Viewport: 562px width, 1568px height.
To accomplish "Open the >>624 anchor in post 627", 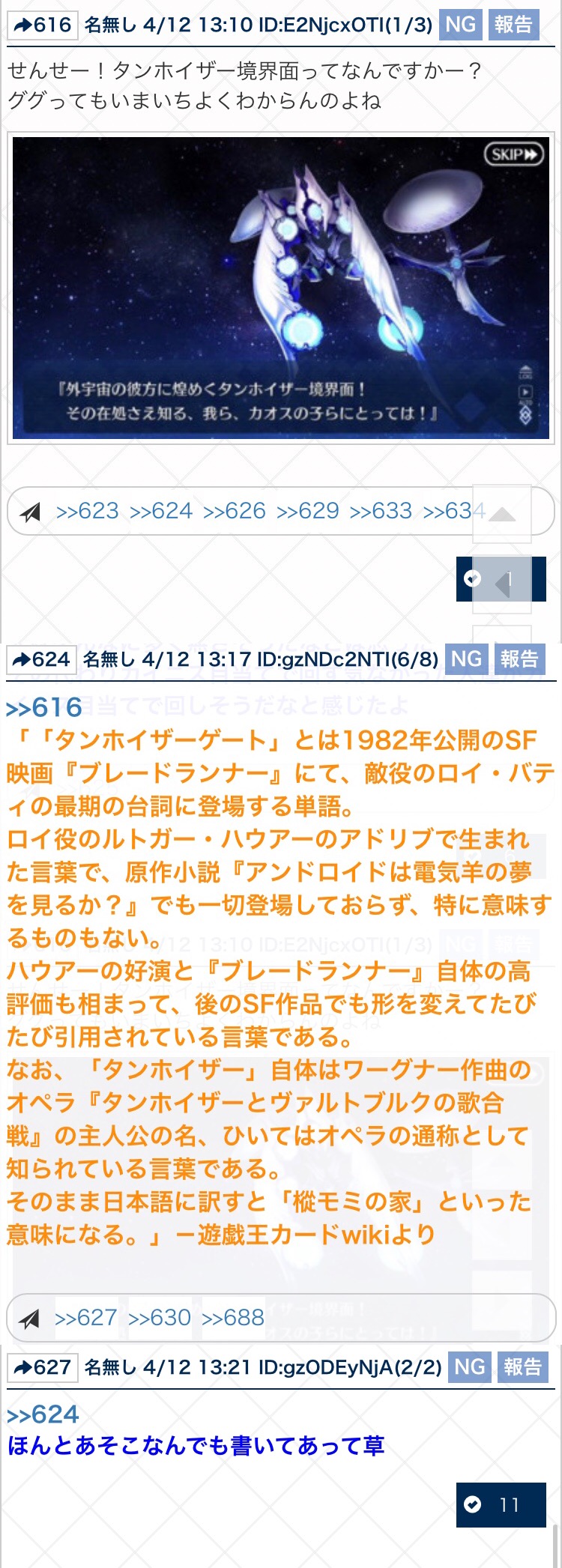I will pyautogui.click(x=43, y=1414).
